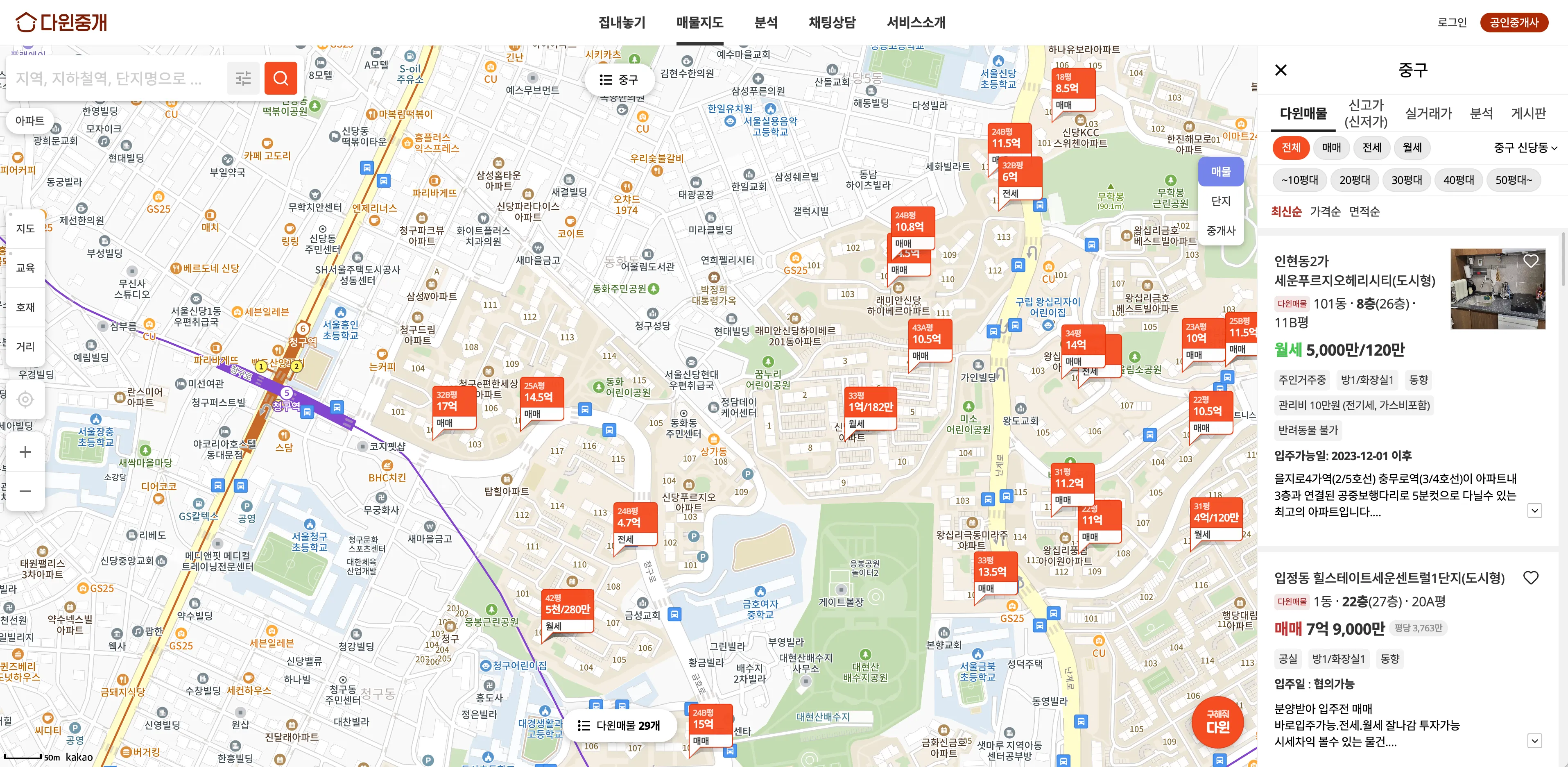
Task: Open the map filter settings icon
Action: click(x=243, y=78)
